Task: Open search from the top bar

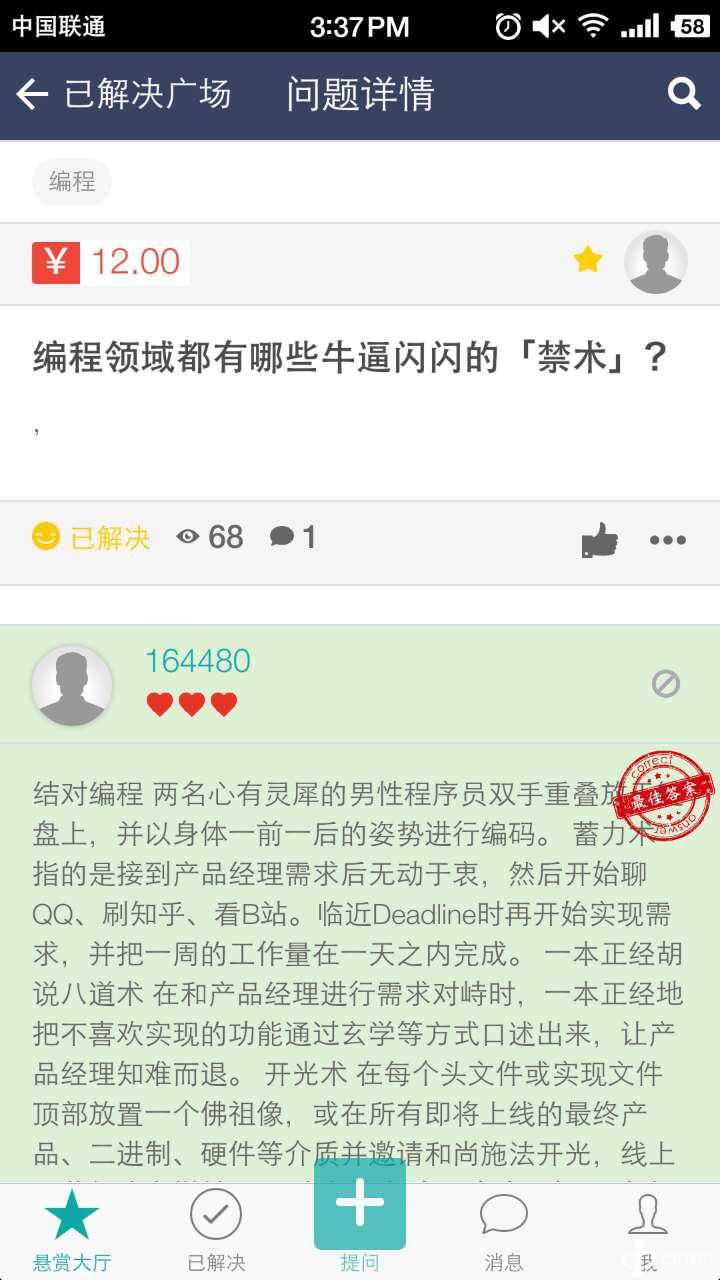Action: (684, 93)
